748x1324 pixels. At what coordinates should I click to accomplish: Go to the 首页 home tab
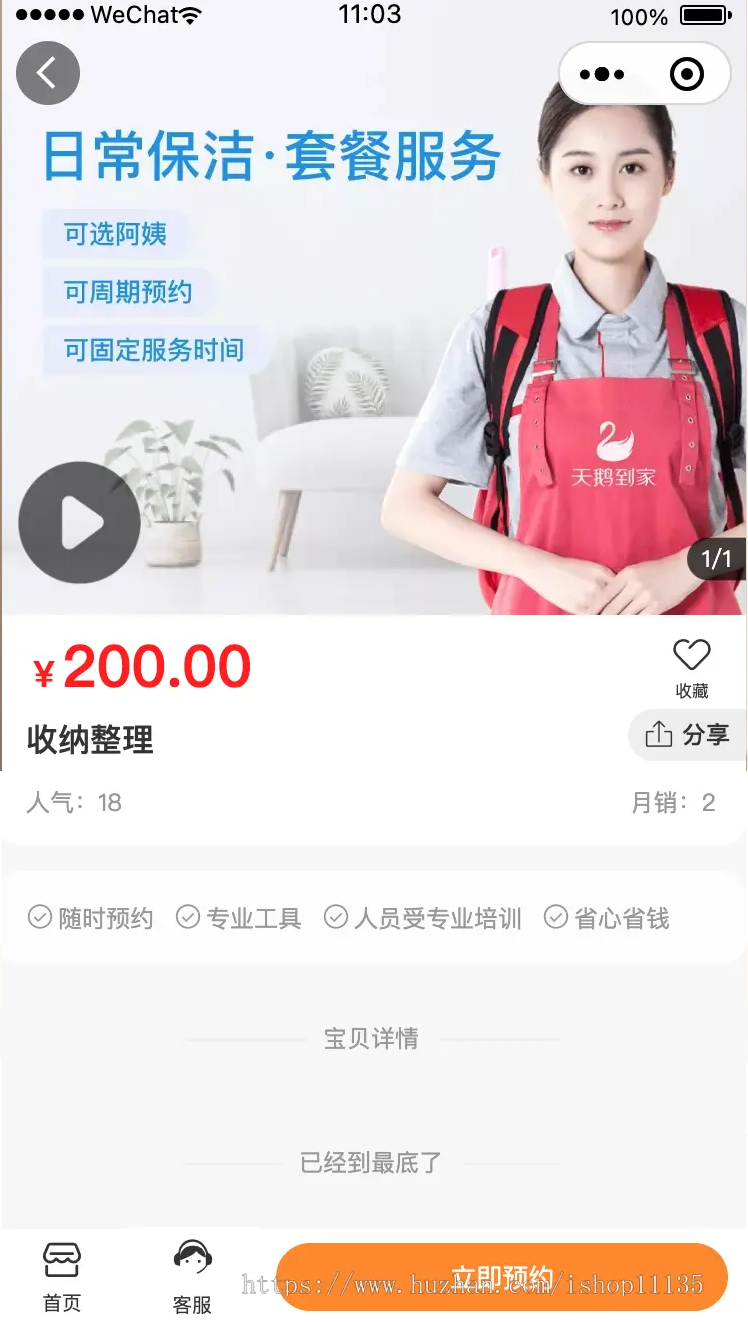click(x=62, y=1277)
